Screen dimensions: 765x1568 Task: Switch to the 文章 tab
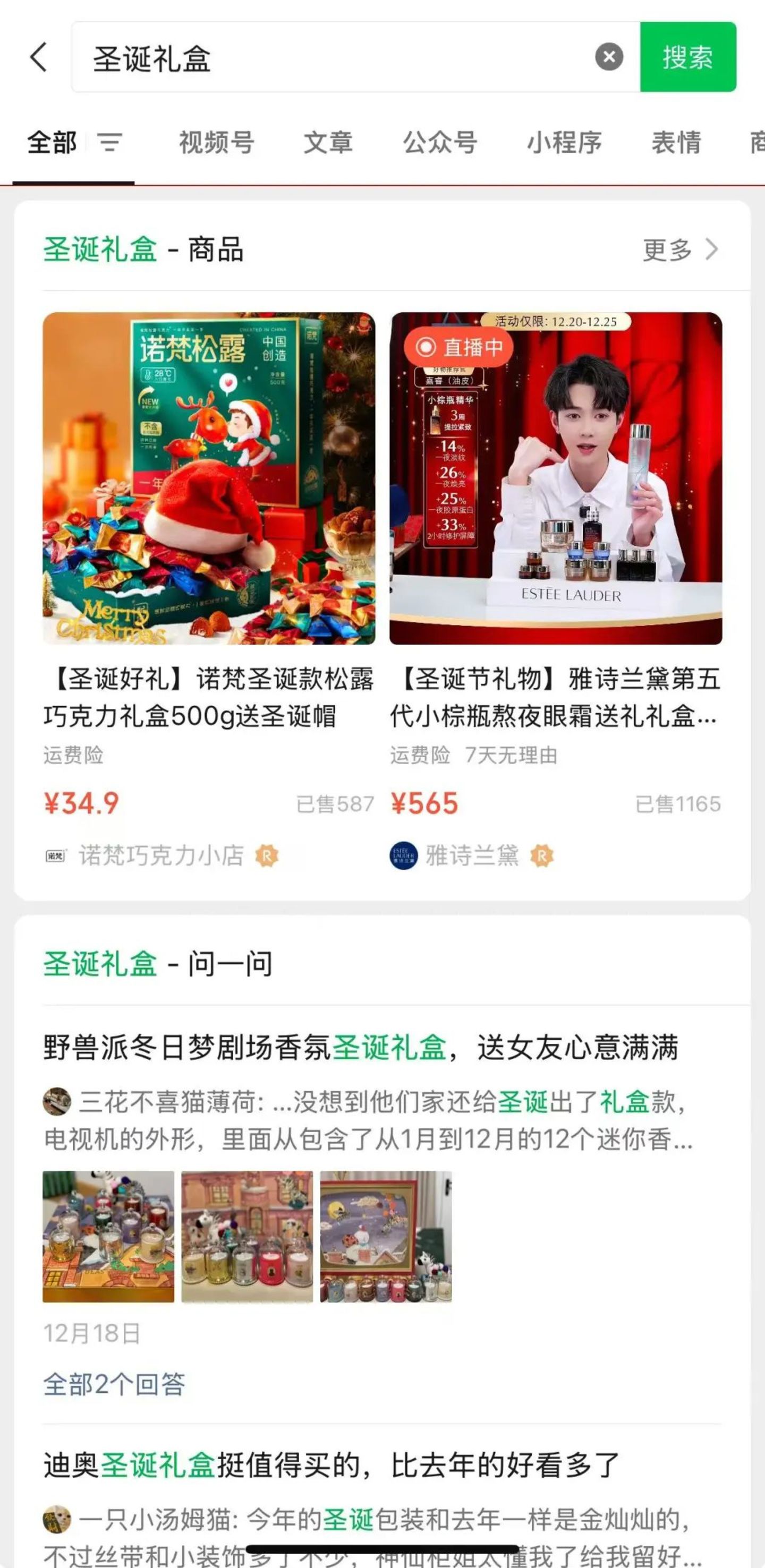coord(328,143)
